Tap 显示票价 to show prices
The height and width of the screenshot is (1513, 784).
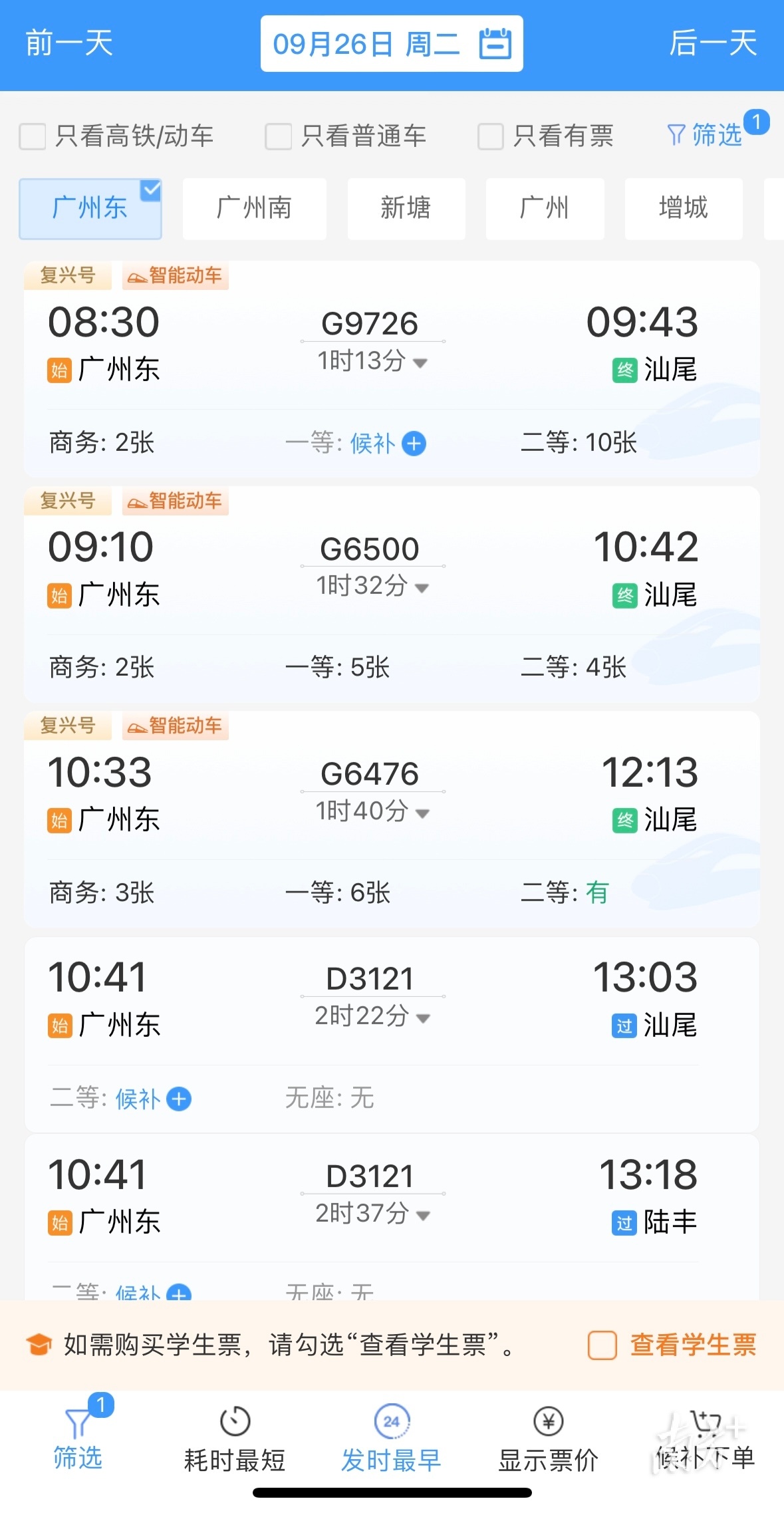click(549, 1441)
